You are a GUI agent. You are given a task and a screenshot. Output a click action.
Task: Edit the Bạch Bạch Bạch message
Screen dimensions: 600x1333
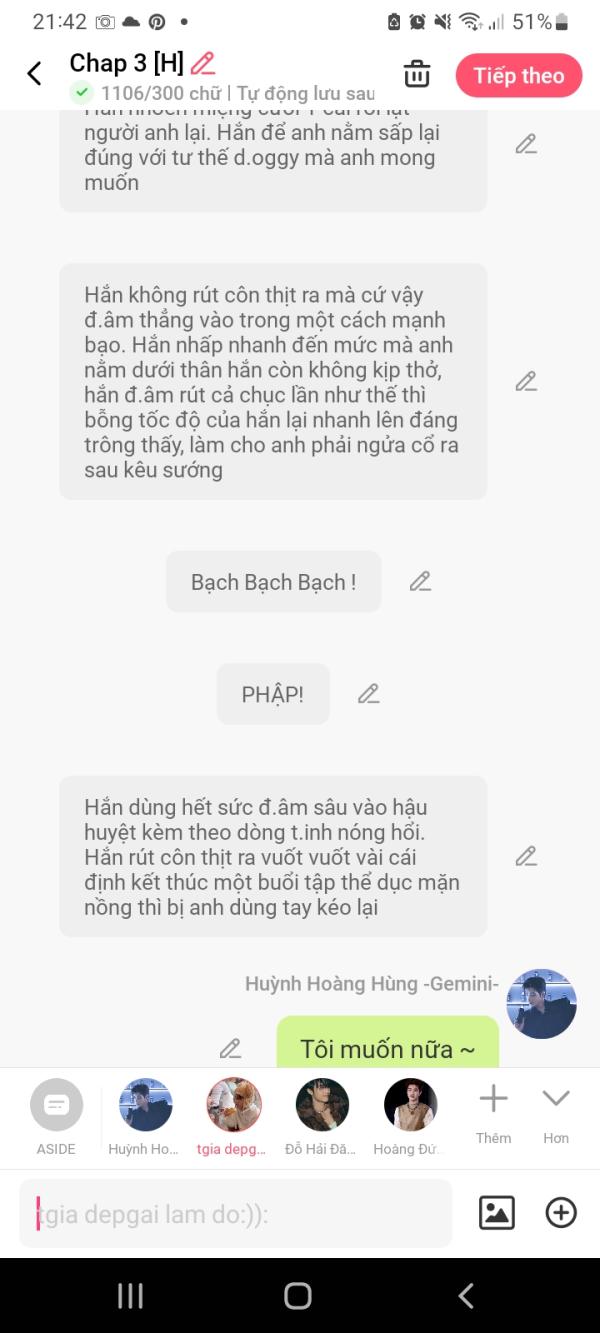click(x=420, y=581)
